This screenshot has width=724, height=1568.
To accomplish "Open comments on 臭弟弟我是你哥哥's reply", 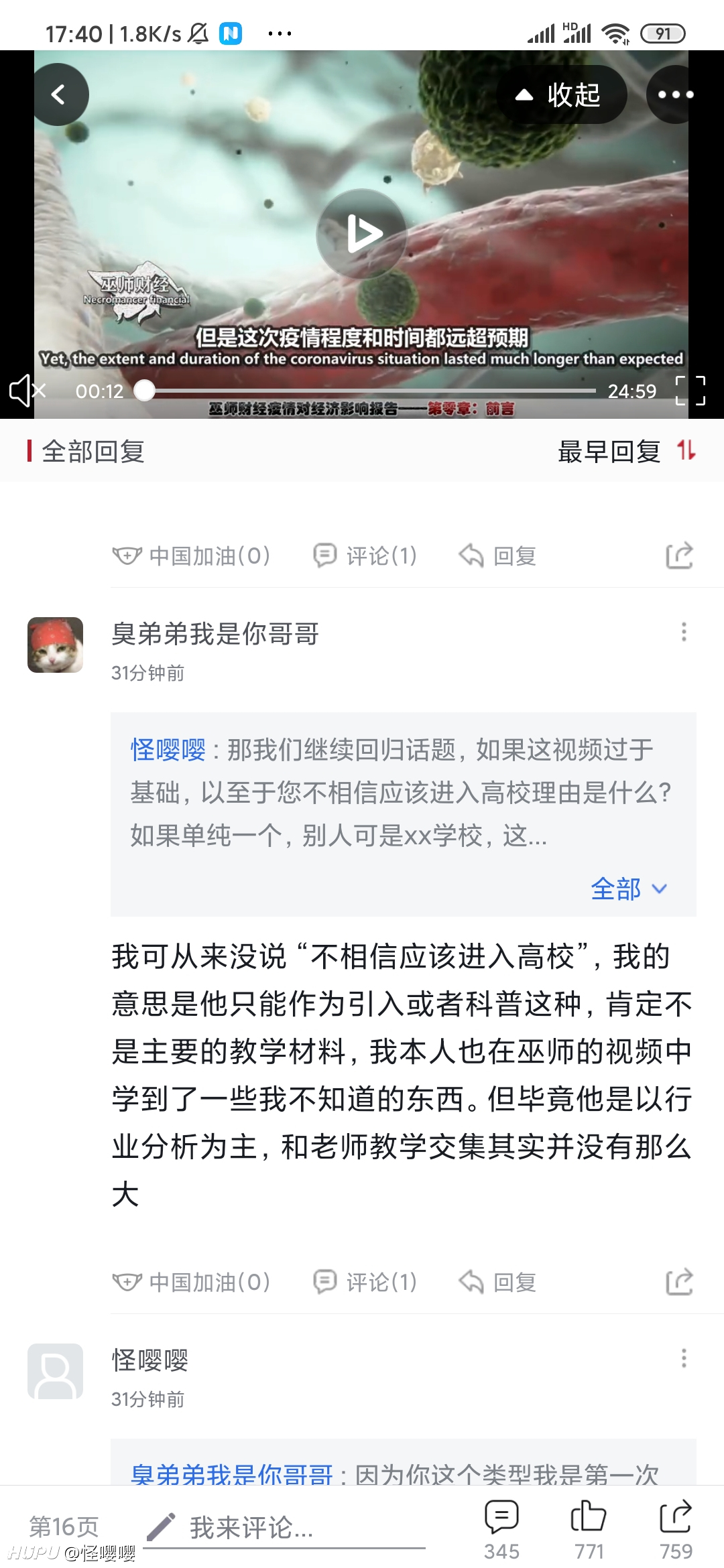I will (x=365, y=1282).
